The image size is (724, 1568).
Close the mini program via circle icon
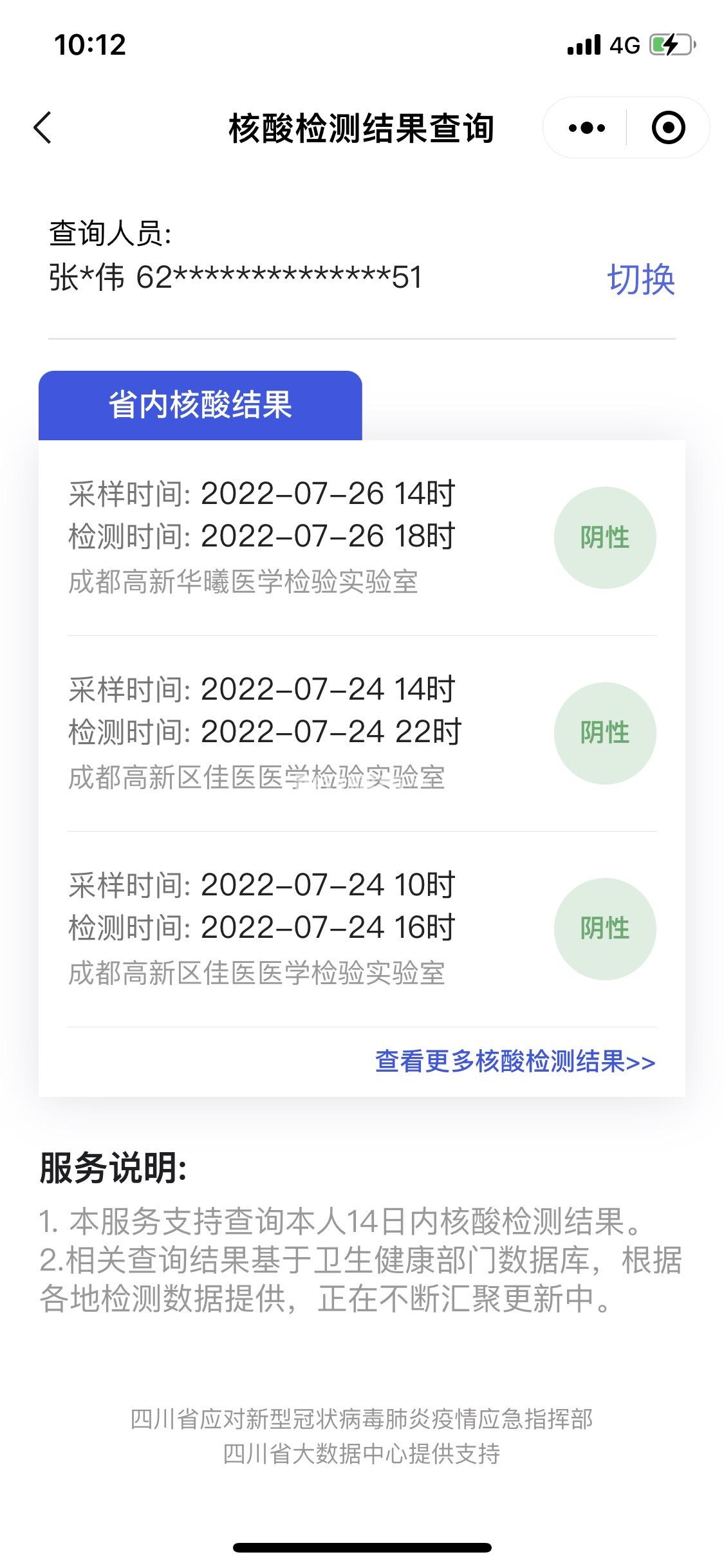tap(668, 128)
